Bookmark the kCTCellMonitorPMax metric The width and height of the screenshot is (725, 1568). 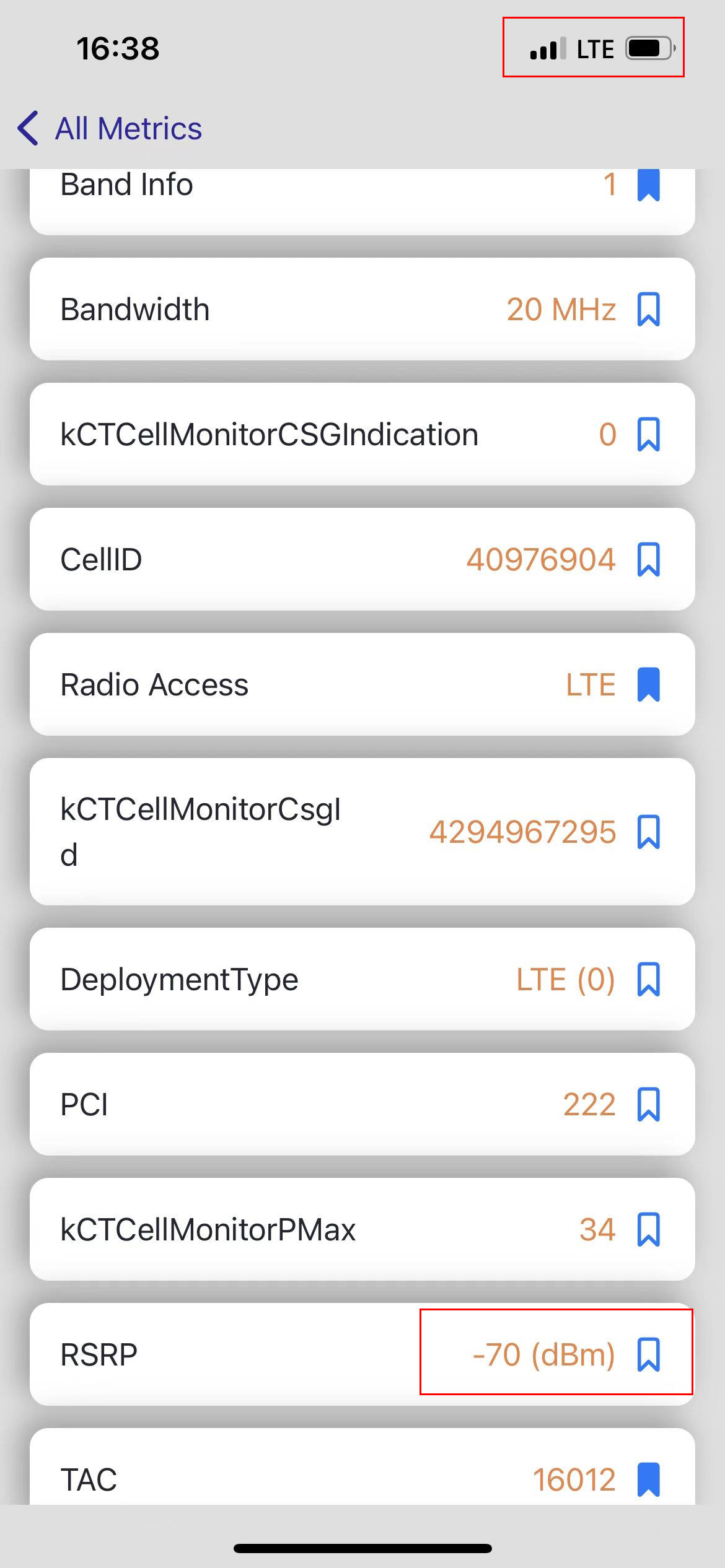(649, 1230)
